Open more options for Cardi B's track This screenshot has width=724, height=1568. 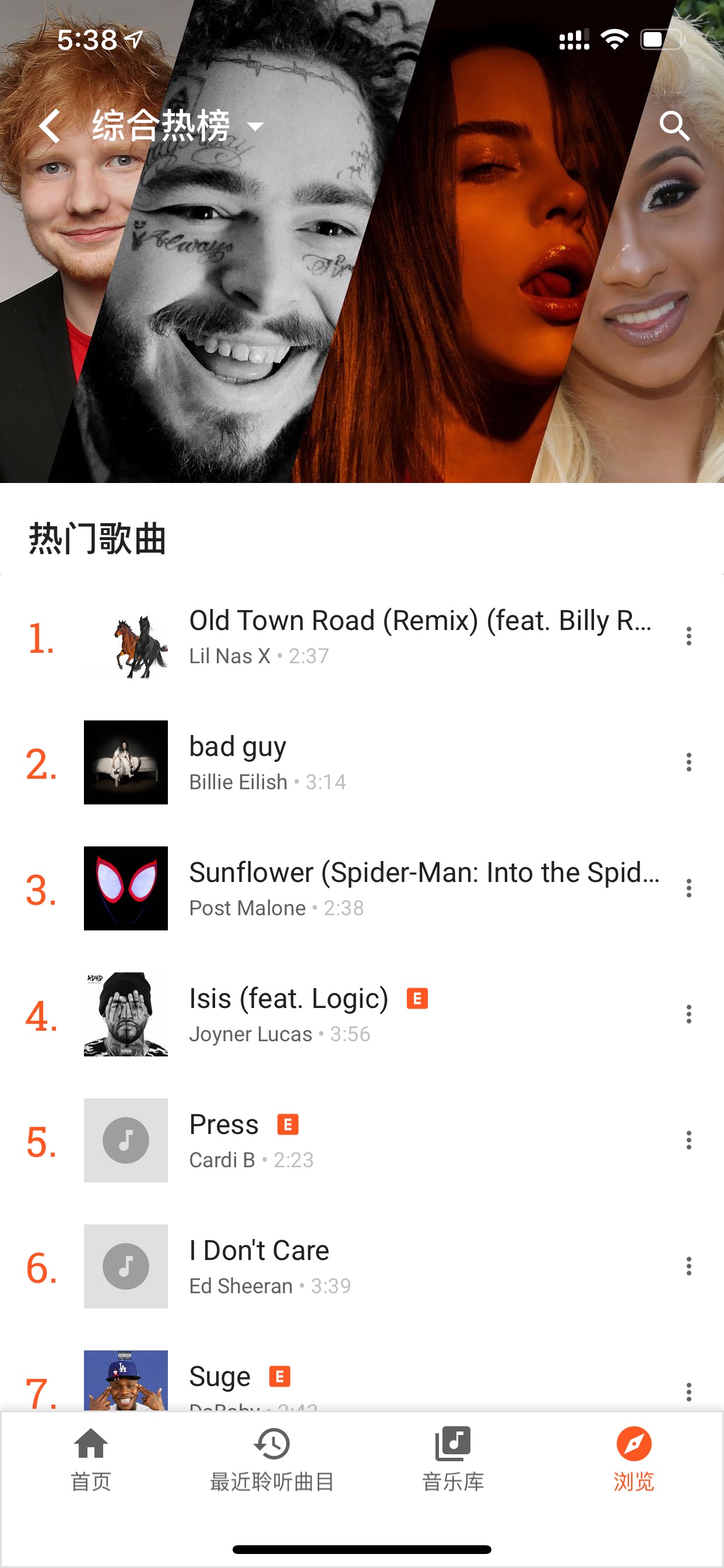pos(688,1140)
